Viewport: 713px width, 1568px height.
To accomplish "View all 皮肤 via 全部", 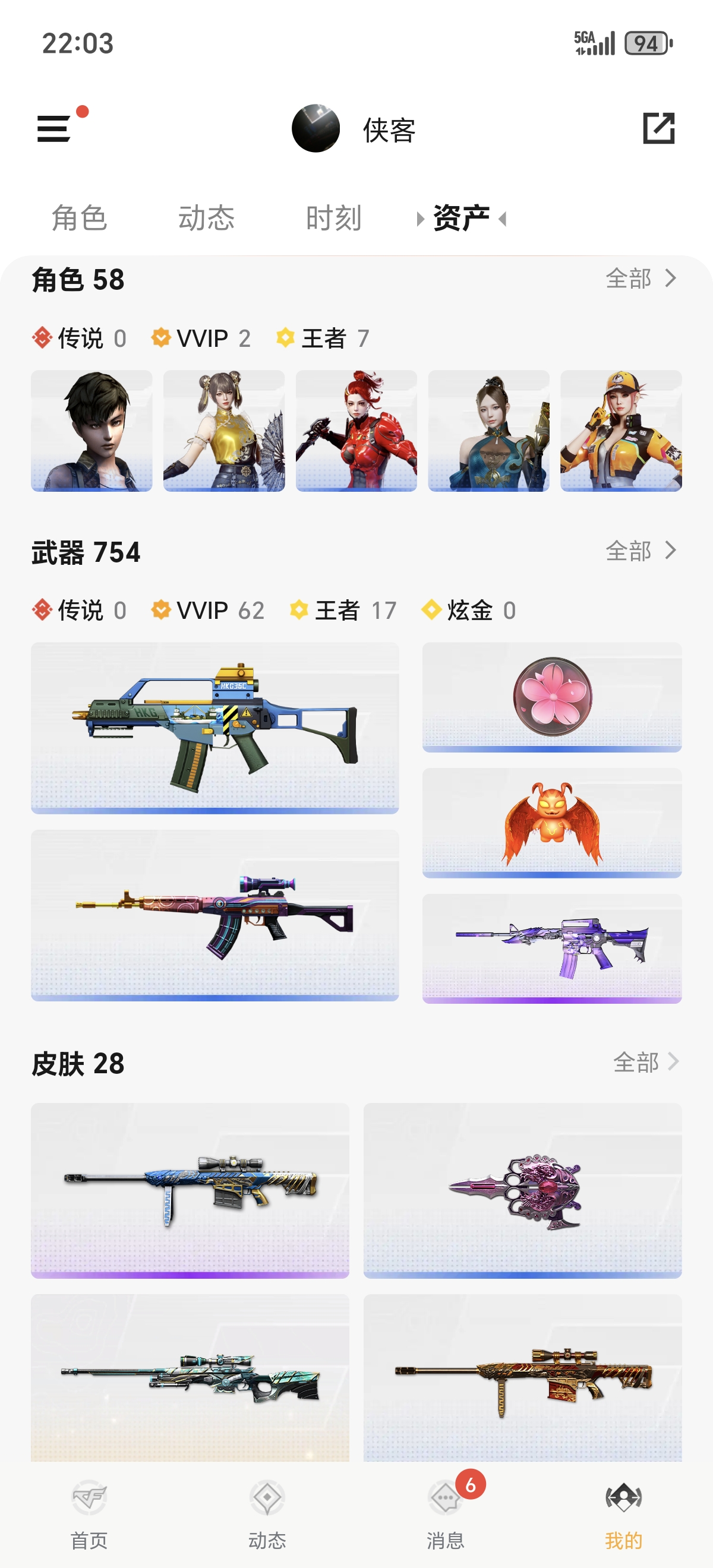I will pos(645,1062).
